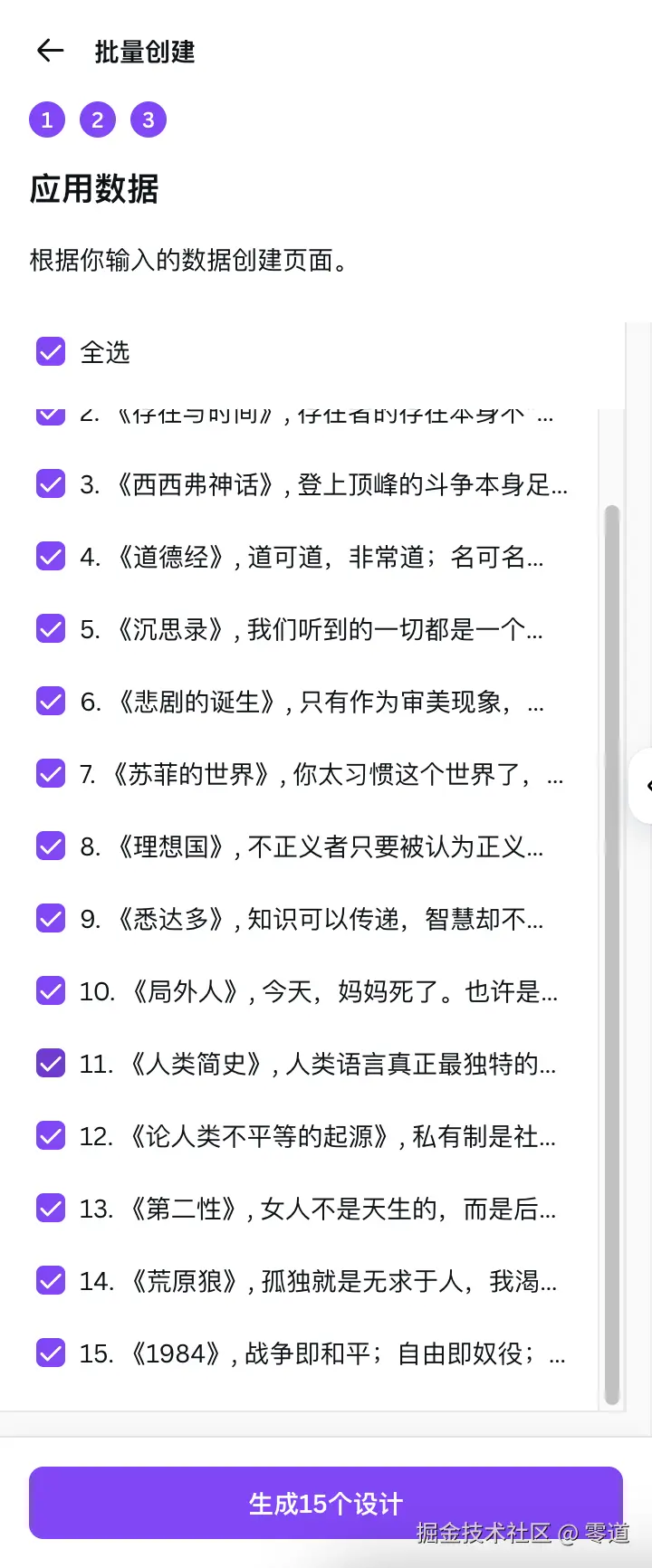The image size is (652, 1568).
Task: Toggle the checkbox for 《1984》
Action: click(51, 1353)
